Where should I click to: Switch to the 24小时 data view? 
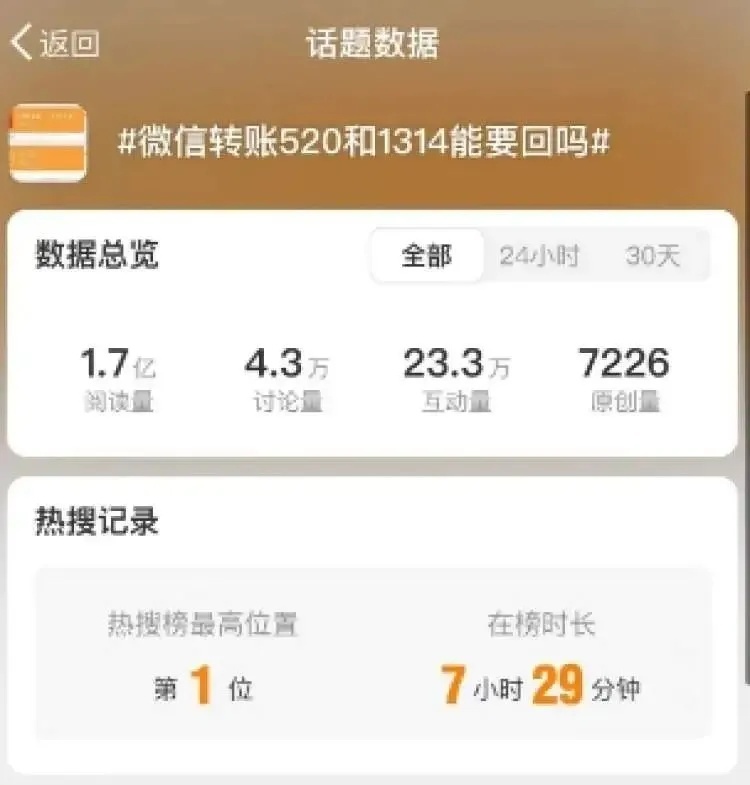point(539,256)
